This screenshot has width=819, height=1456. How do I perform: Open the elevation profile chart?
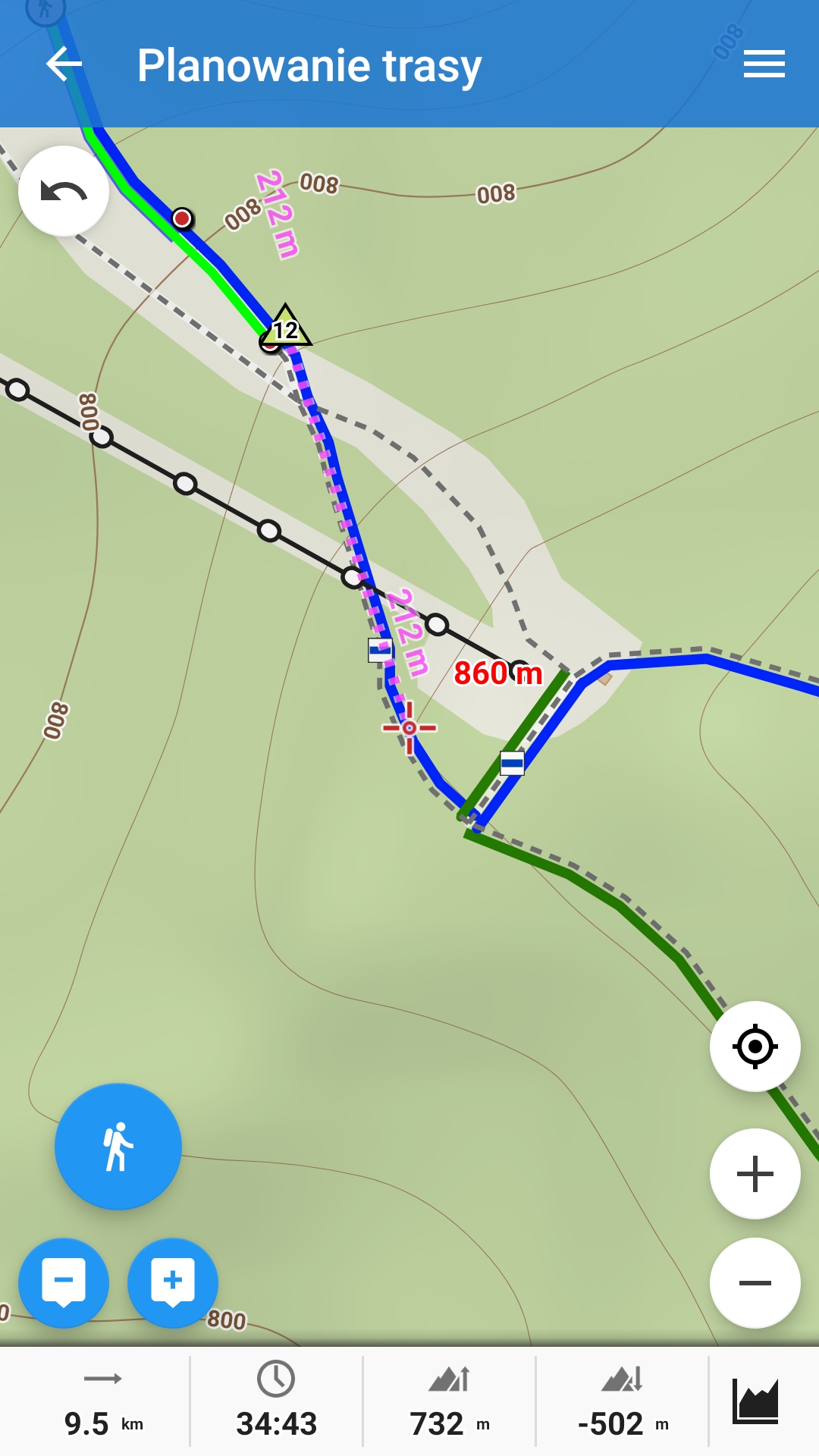point(755,1401)
